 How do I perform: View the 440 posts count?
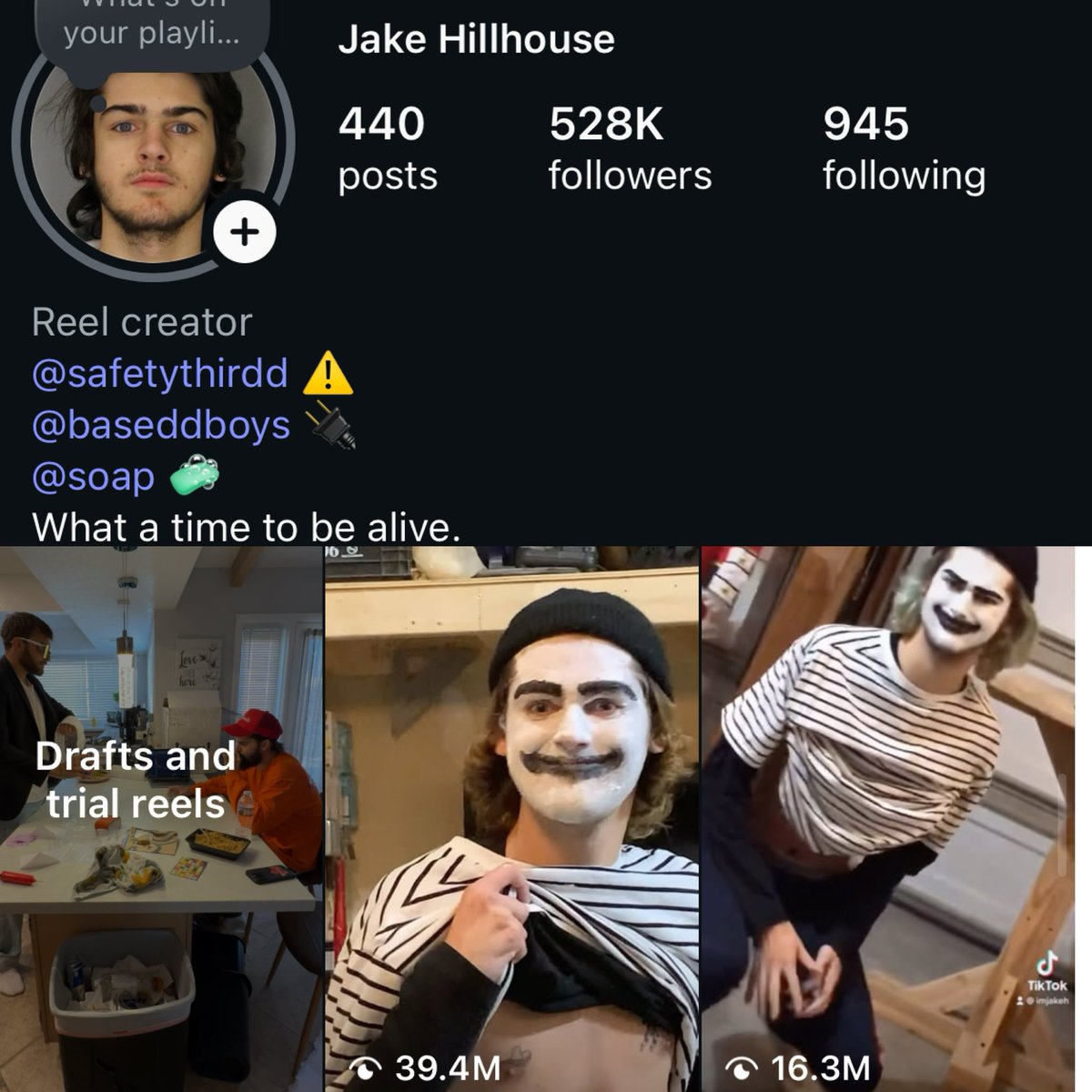click(387, 147)
